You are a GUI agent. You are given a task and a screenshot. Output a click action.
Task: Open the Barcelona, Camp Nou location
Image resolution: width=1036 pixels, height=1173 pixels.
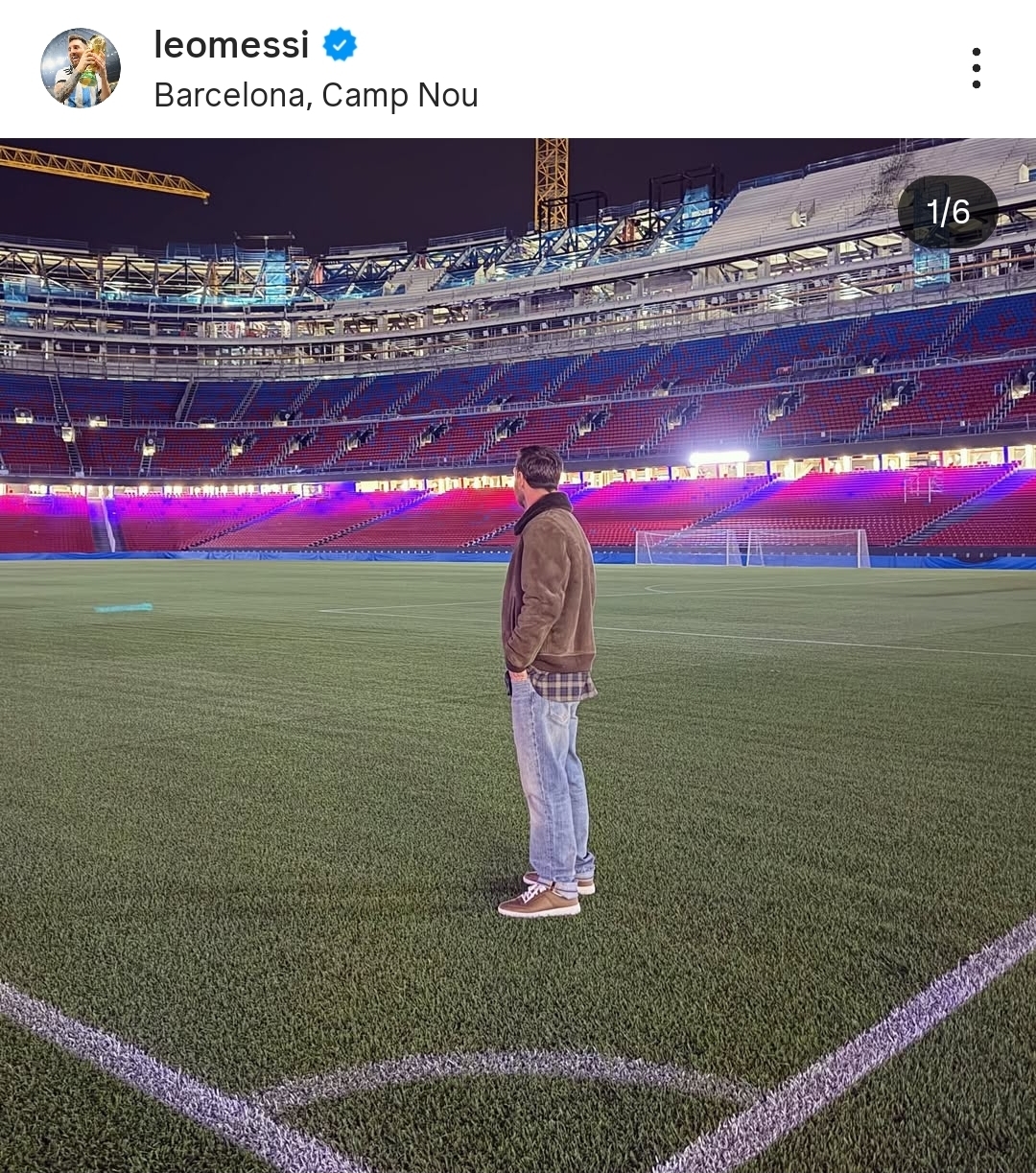pos(316,95)
